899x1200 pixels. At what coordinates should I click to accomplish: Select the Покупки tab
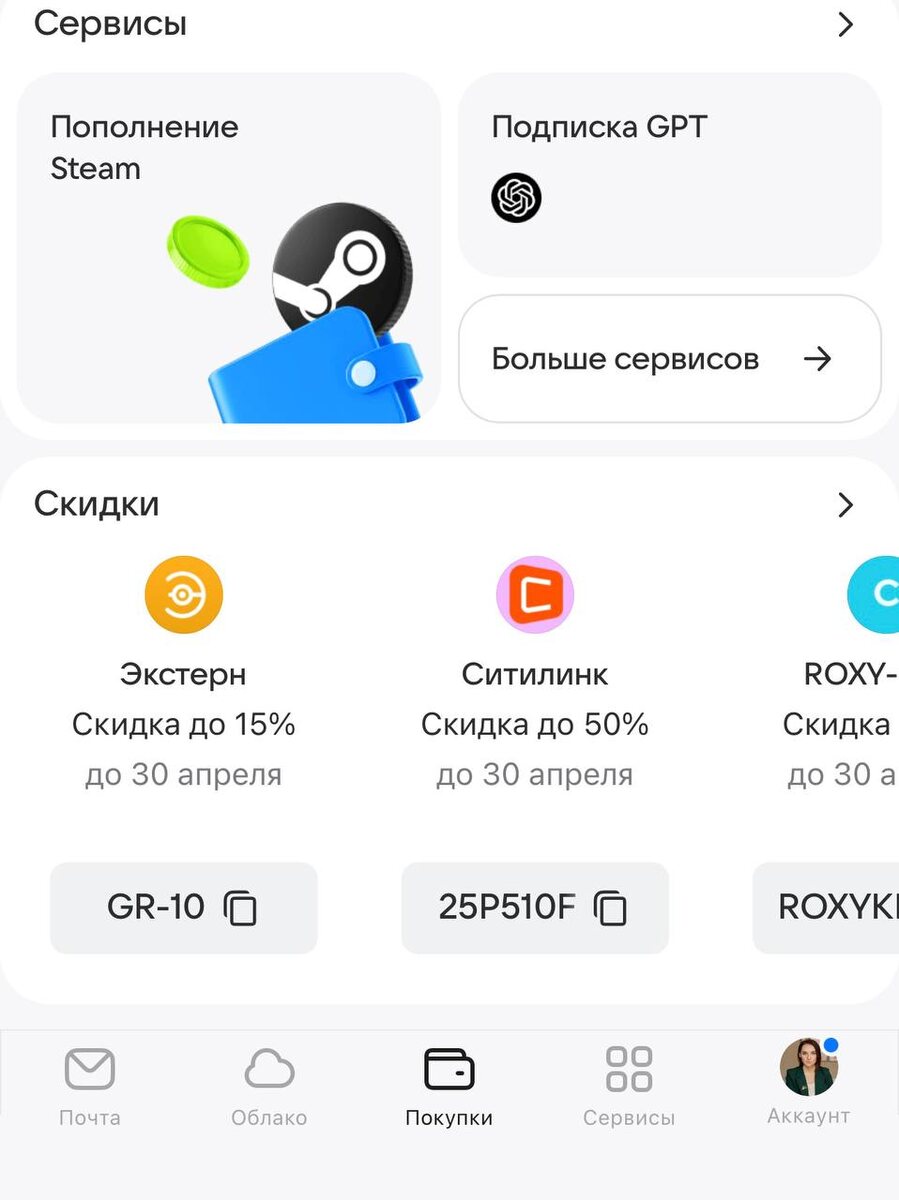click(449, 1087)
